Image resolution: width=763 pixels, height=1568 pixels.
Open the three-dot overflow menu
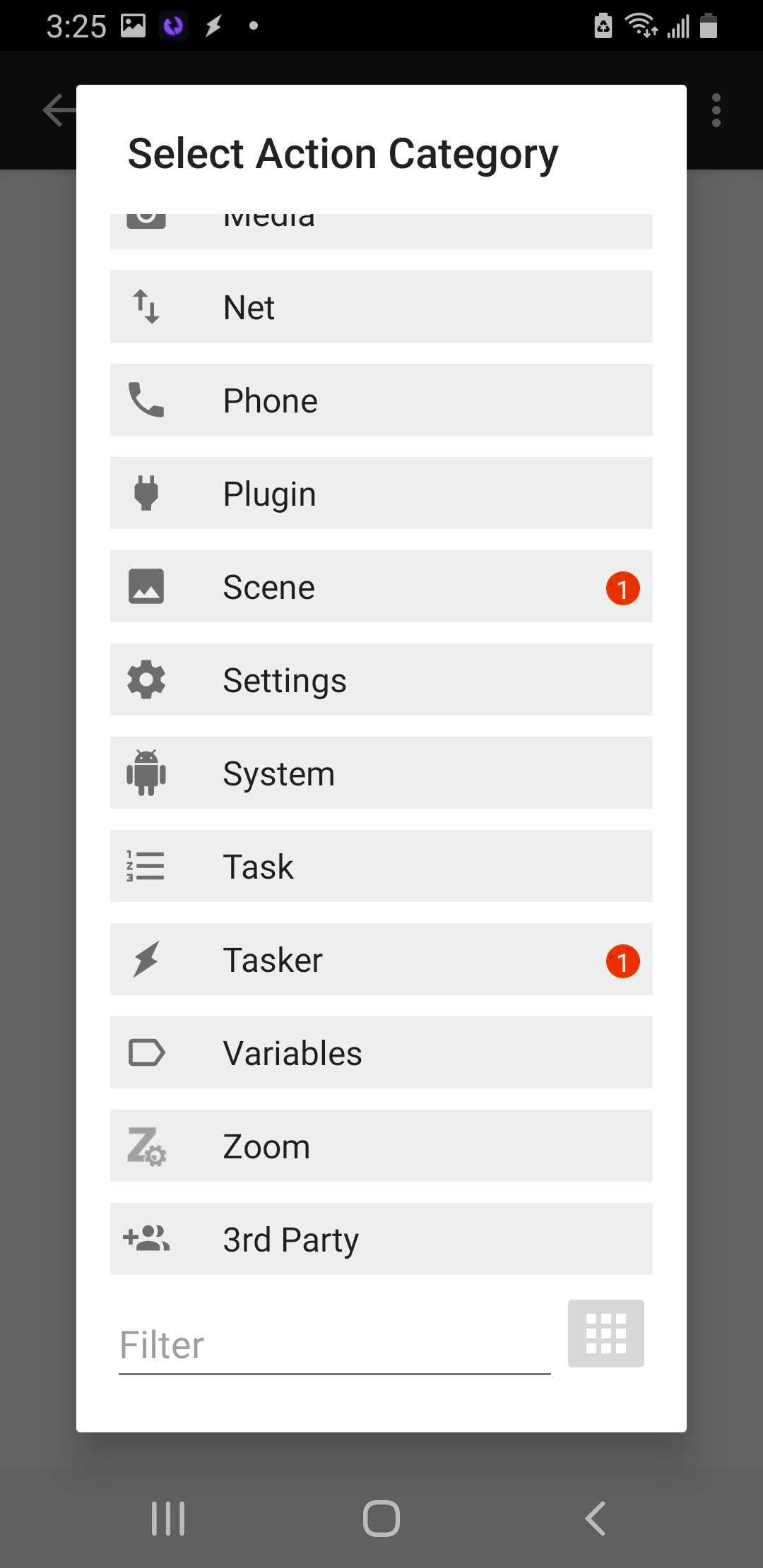click(x=716, y=110)
